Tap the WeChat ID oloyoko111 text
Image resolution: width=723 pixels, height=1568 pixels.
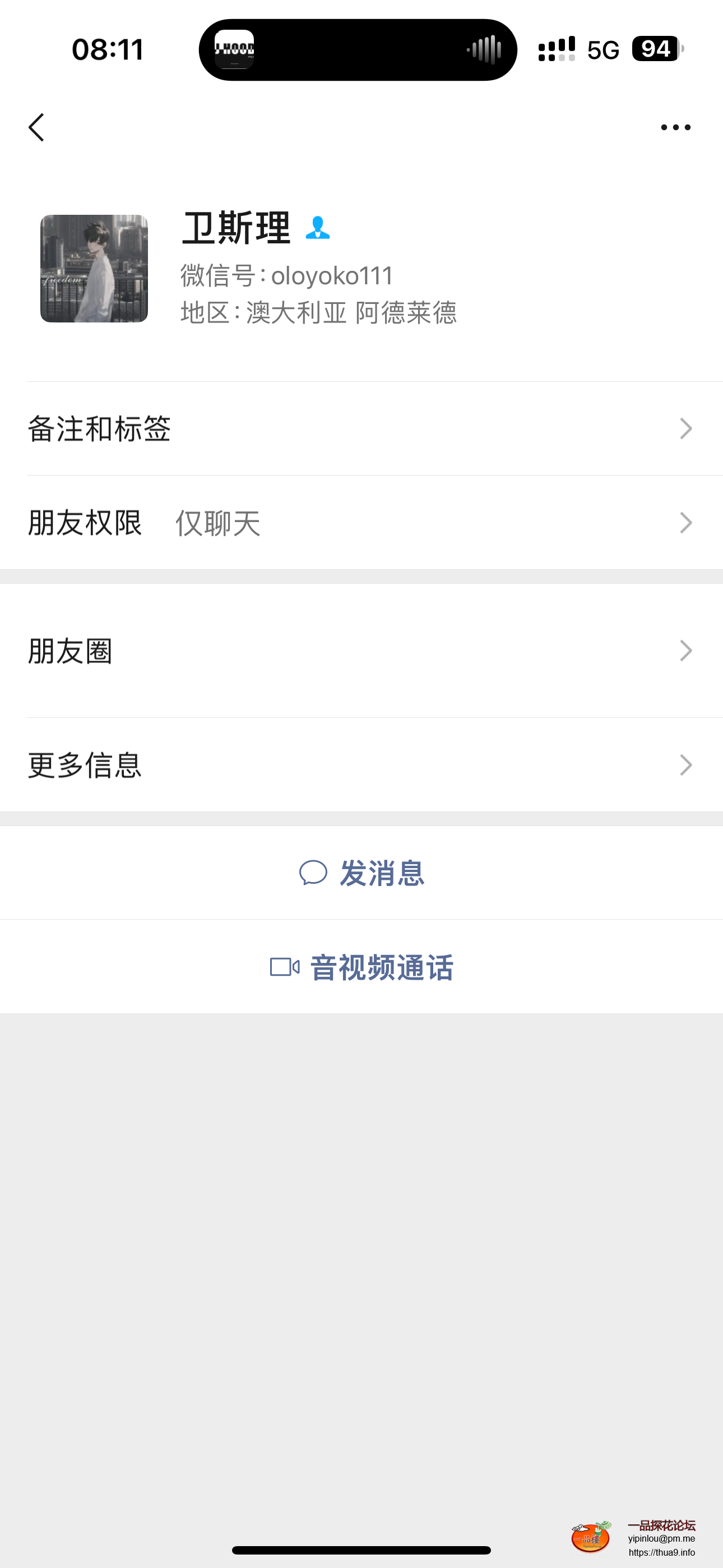click(286, 275)
